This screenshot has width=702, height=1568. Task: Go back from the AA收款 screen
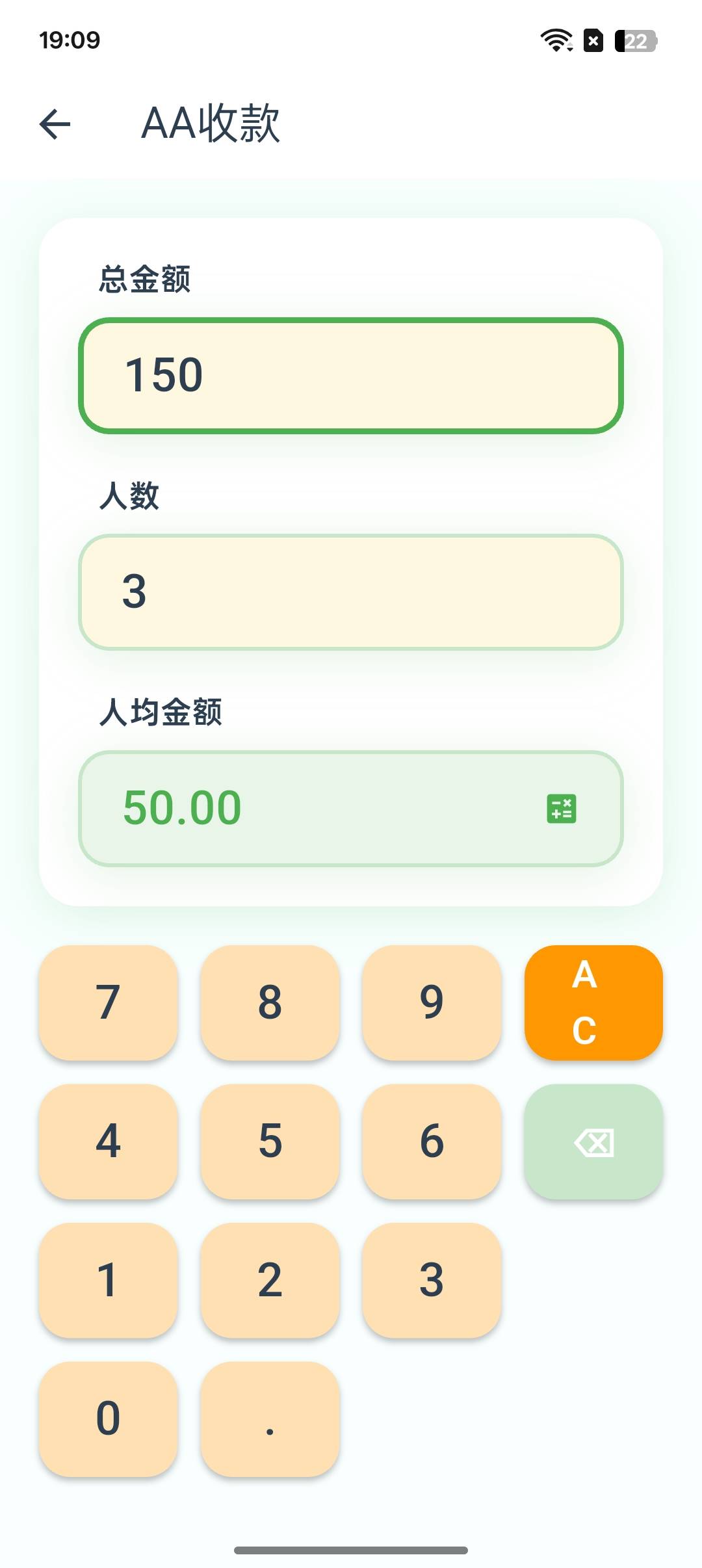coord(55,124)
